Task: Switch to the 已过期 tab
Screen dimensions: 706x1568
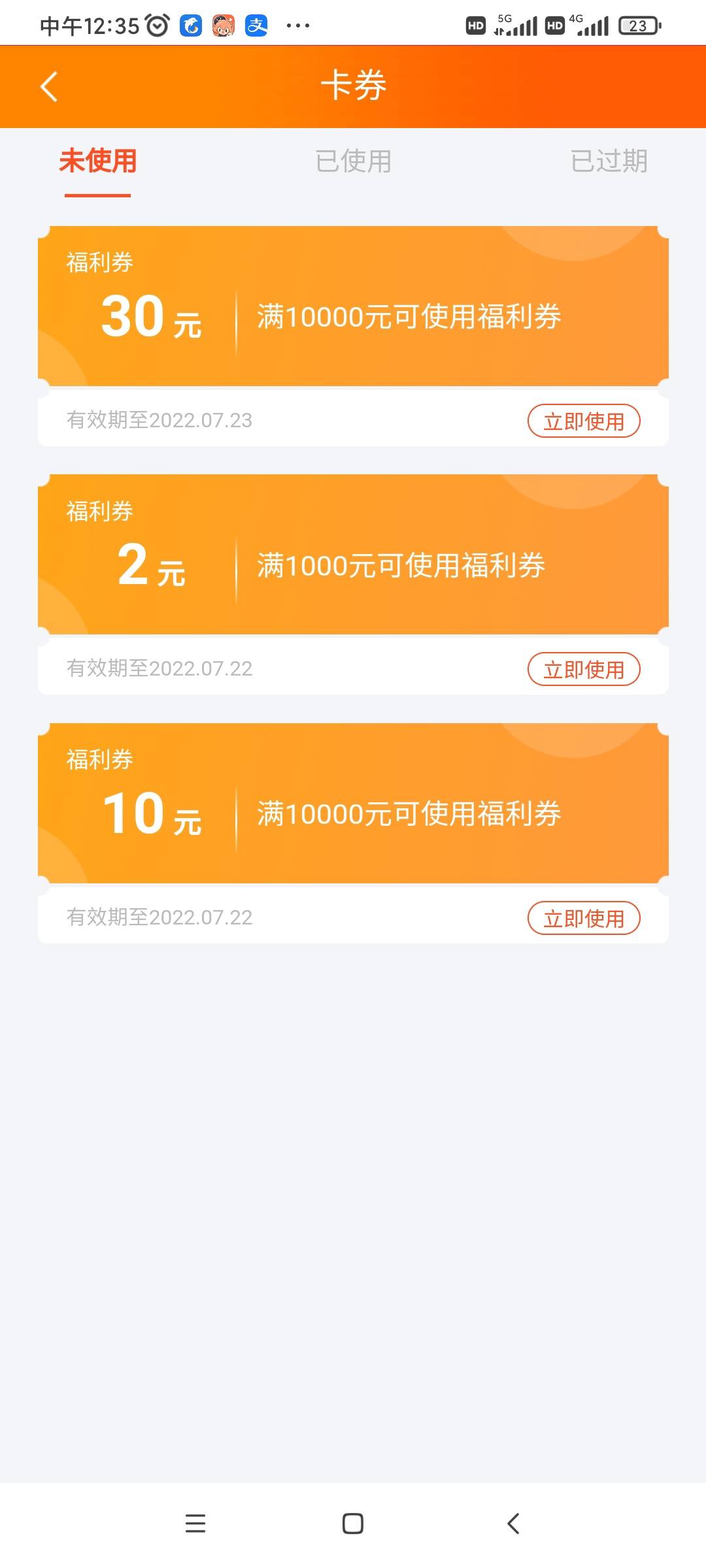Action: 609,161
